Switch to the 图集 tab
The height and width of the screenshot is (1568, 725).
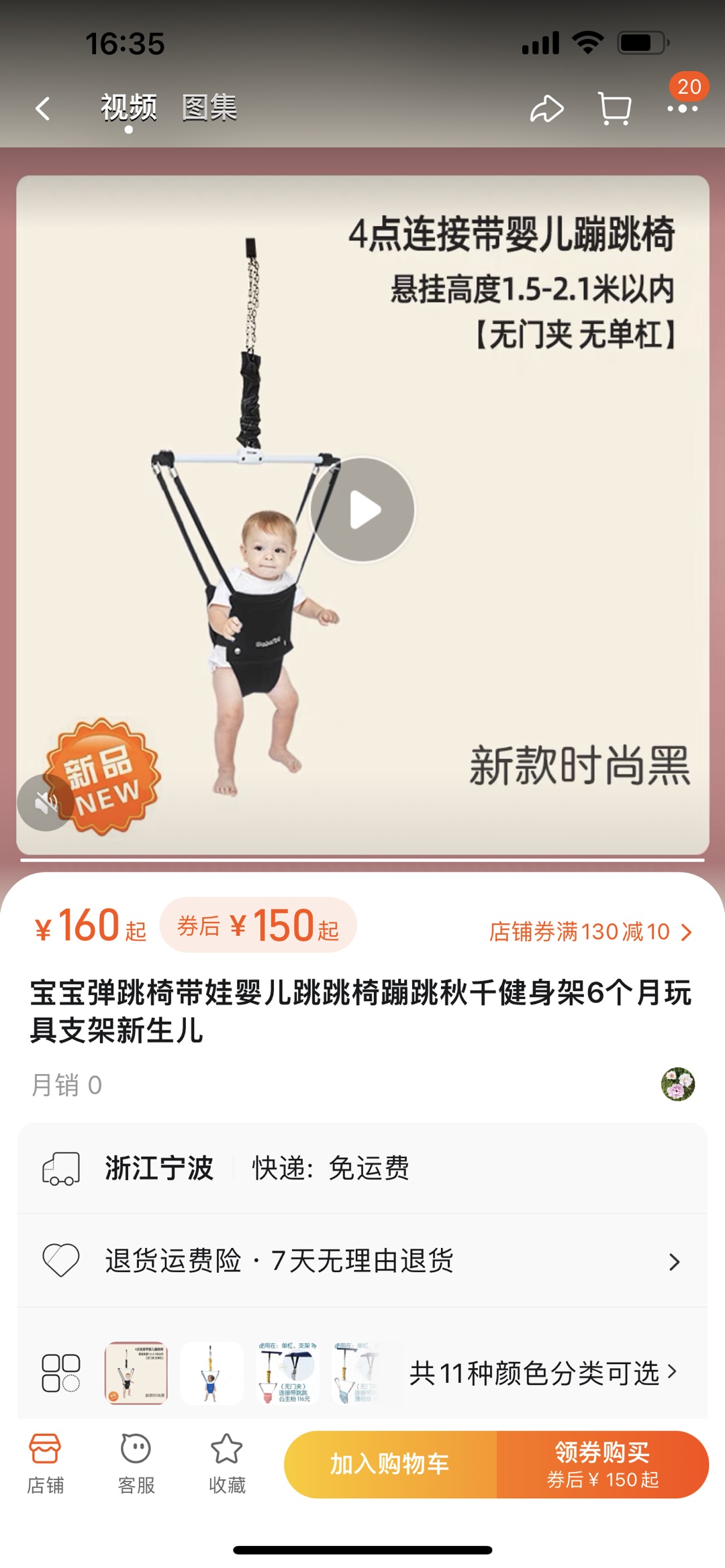[x=209, y=107]
